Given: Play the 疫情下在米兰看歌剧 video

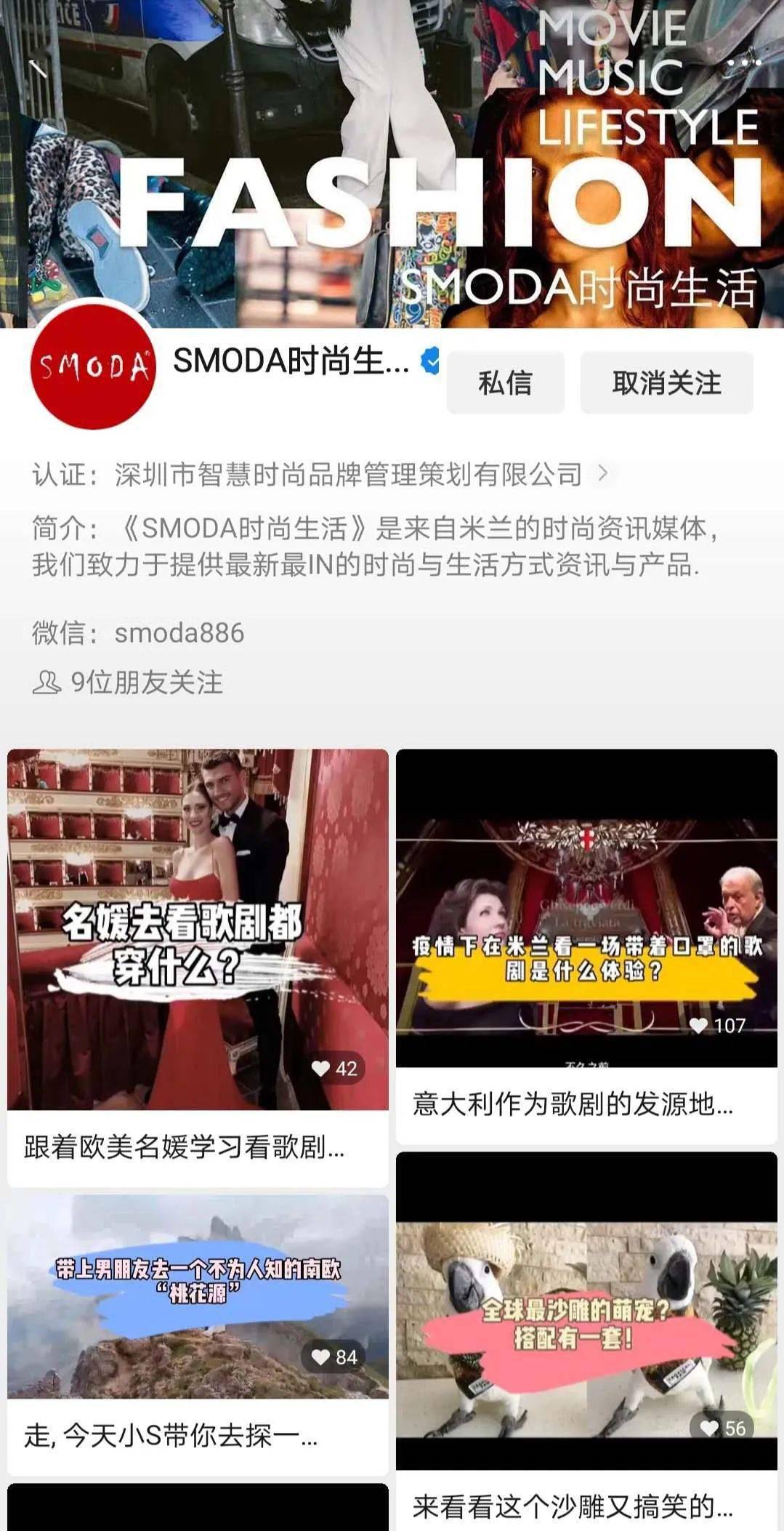Looking at the screenshot, I should point(586,944).
